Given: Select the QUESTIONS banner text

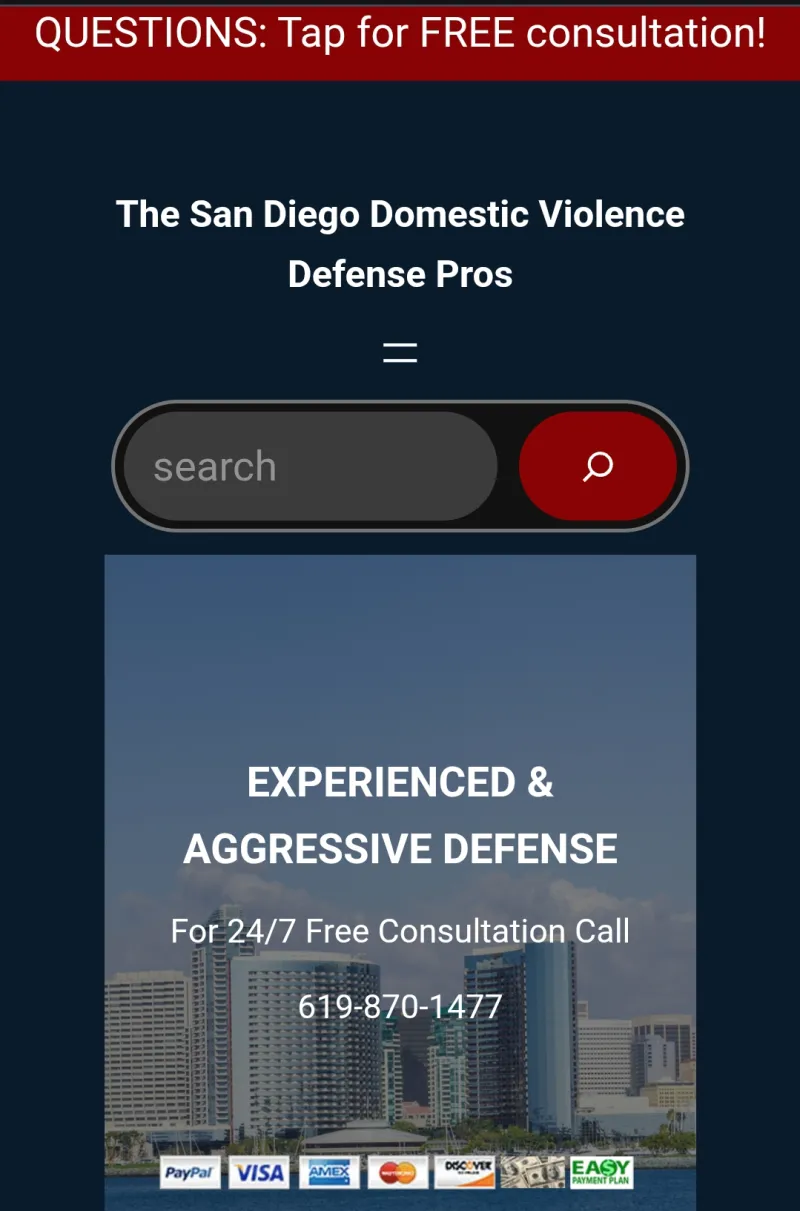Looking at the screenshot, I should (x=400, y=33).
